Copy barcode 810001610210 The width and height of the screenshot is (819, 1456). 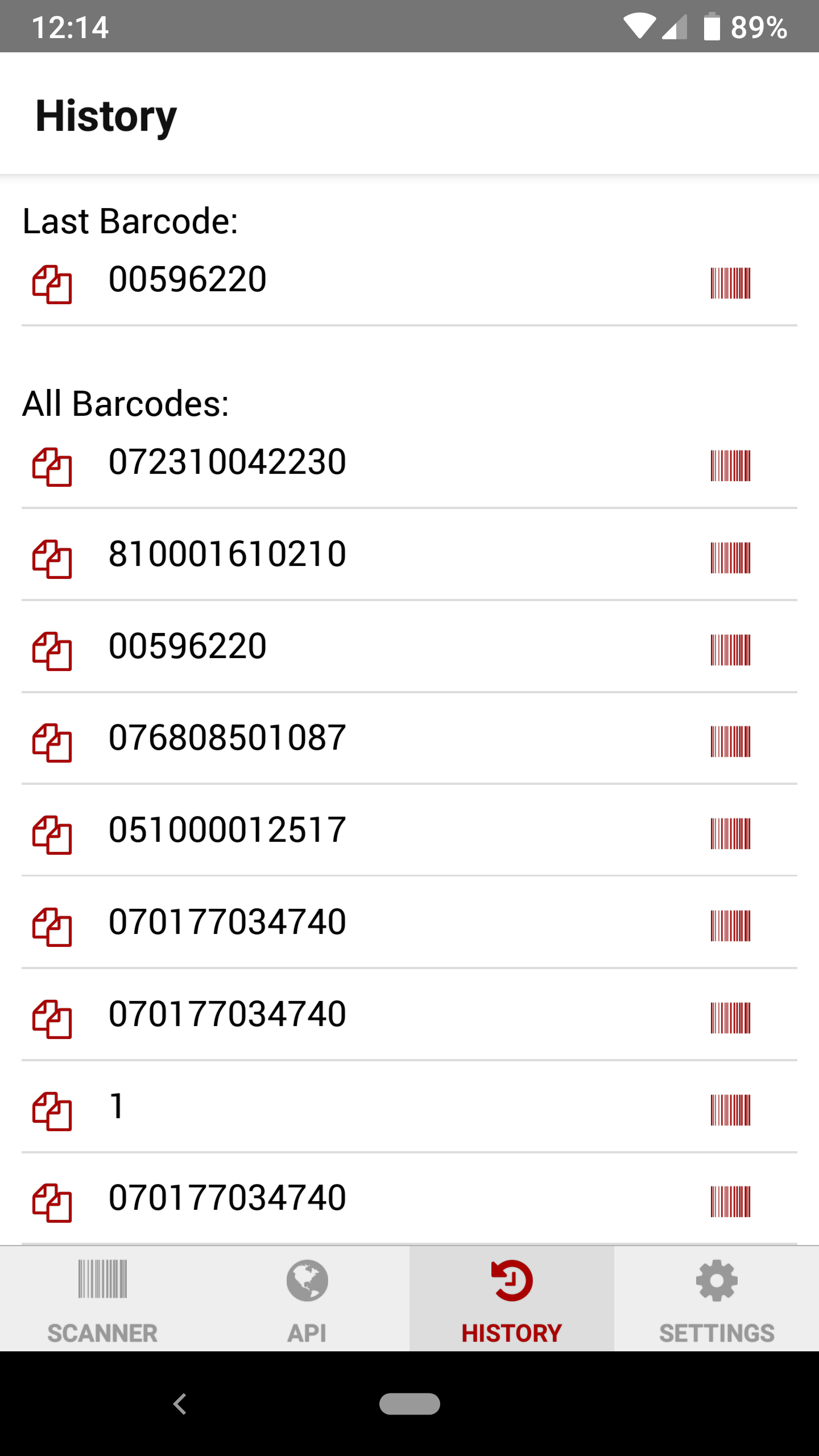tap(52, 559)
